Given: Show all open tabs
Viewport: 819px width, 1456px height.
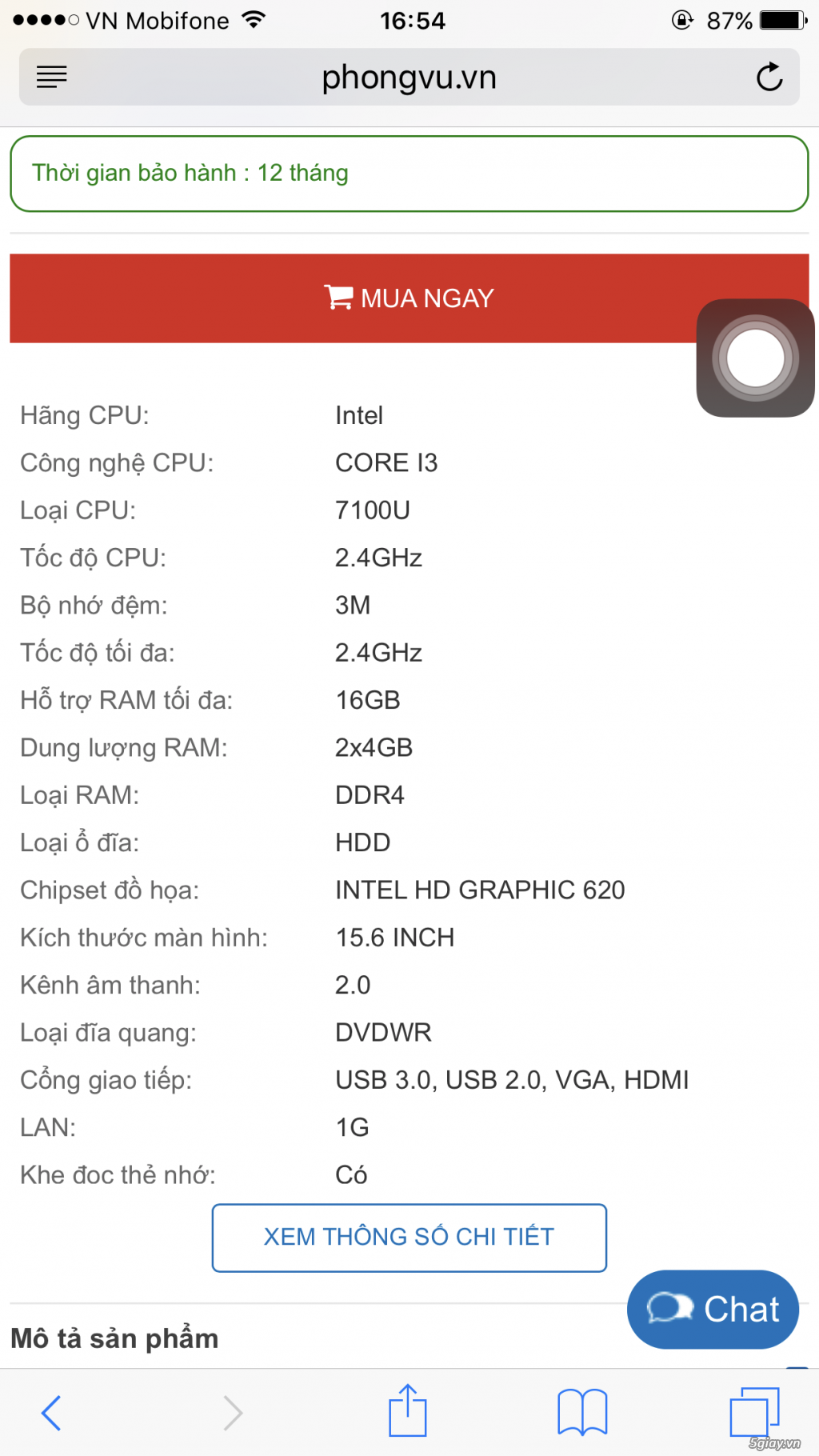Looking at the screenshot, I should point(753,1412).
